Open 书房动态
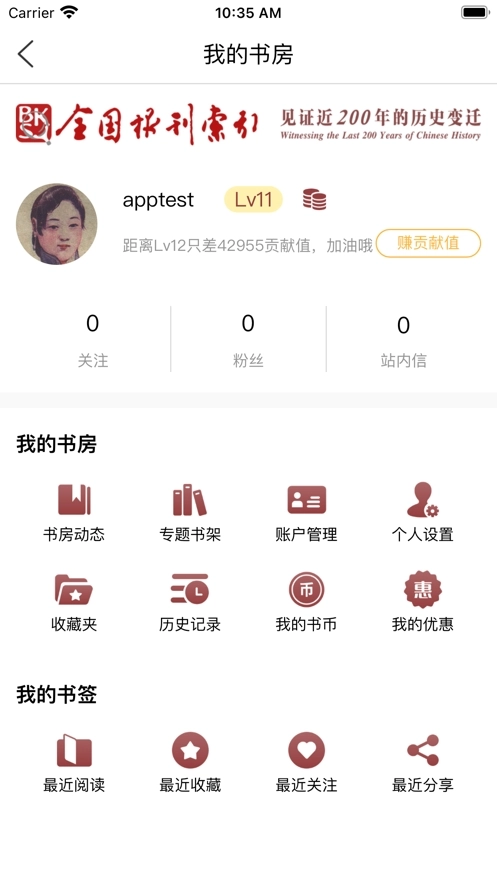The image size is (497, 883). pos(74,512)
